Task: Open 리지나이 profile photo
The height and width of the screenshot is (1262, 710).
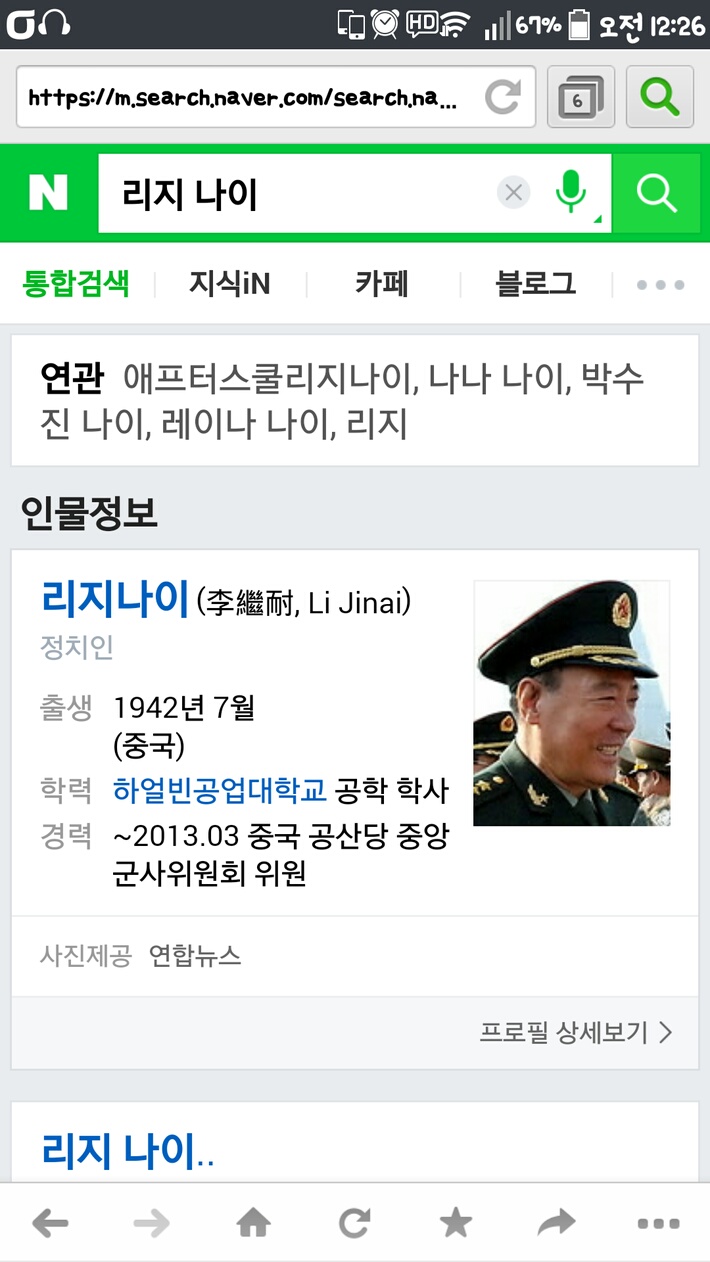Action: pos(571,703)
